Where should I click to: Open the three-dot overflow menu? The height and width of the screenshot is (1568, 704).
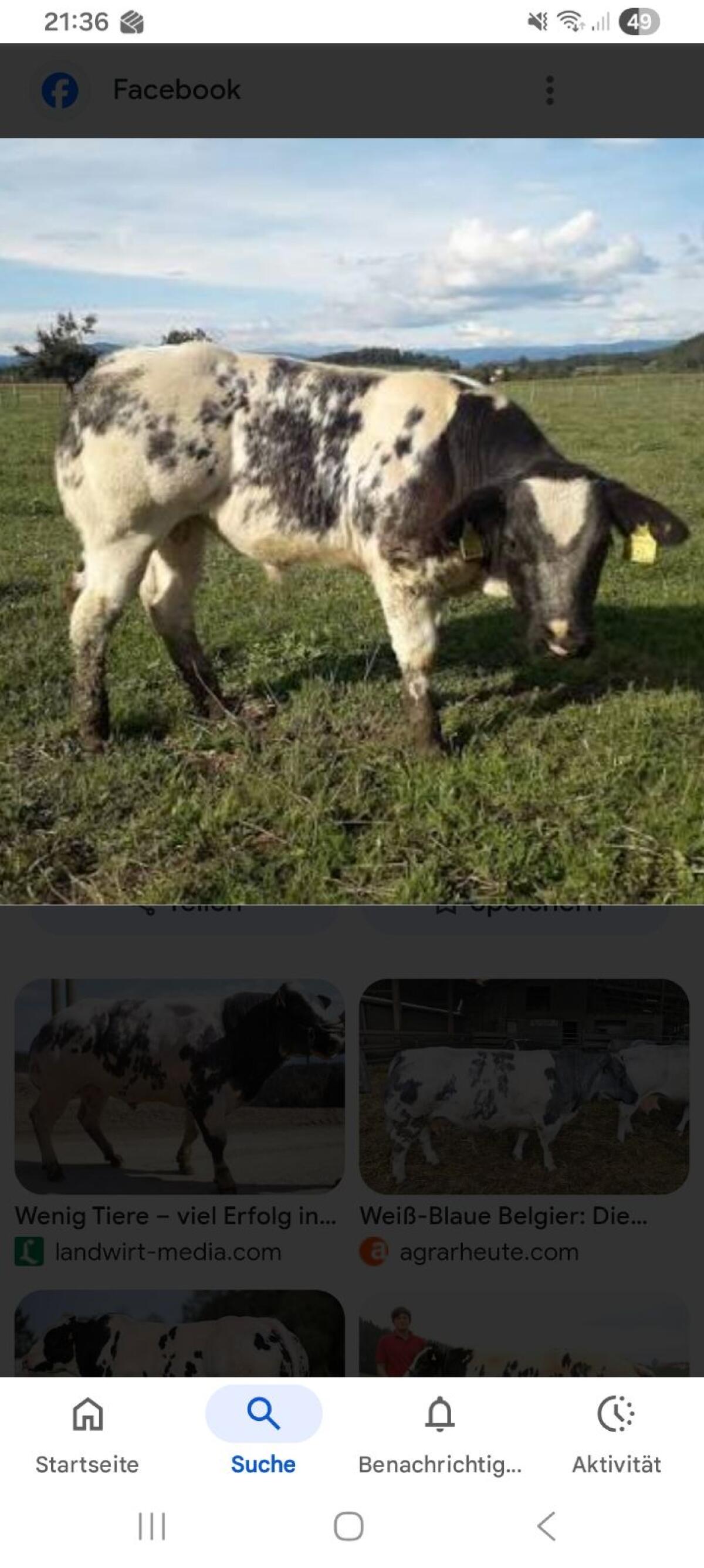(549, 90)
